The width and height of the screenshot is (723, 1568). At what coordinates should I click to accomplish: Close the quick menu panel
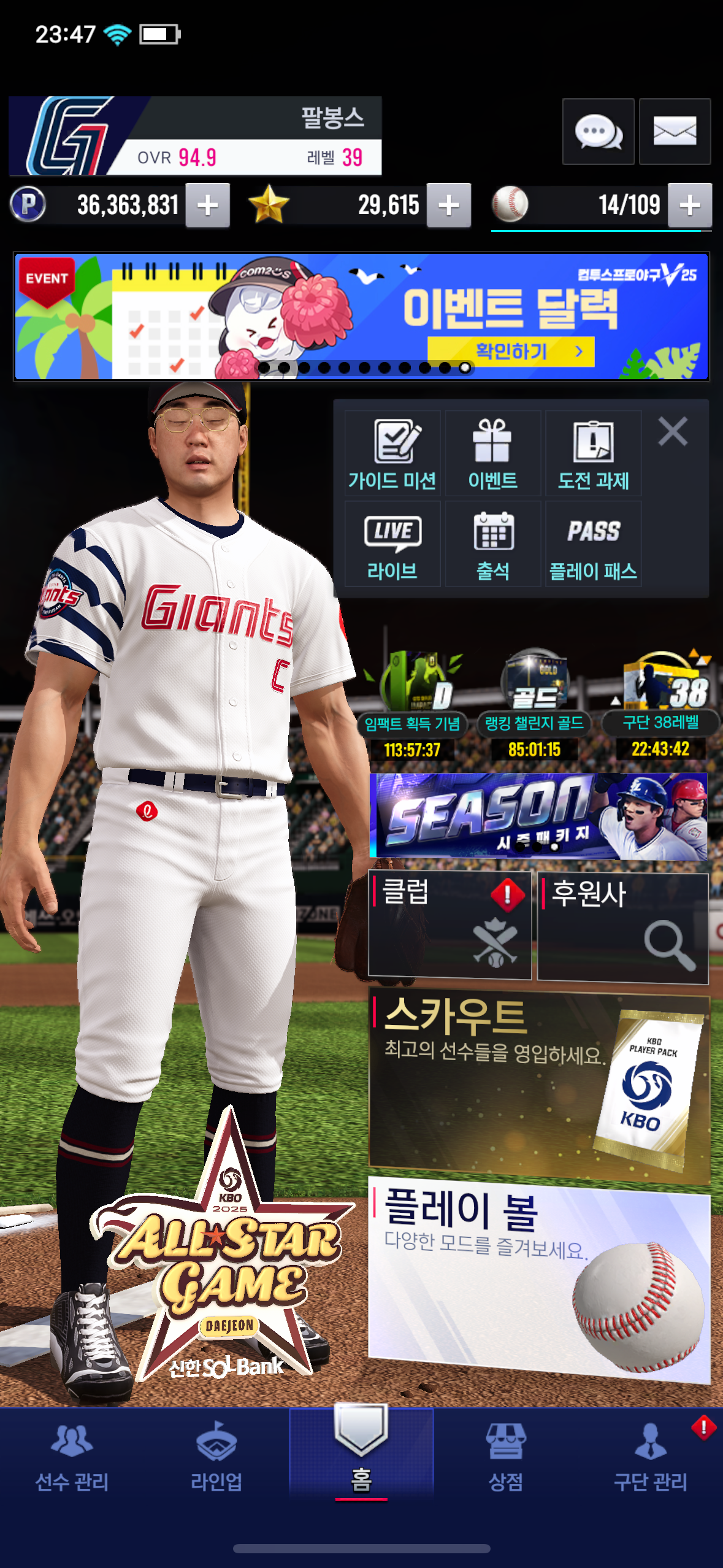[x=673, y=431]
